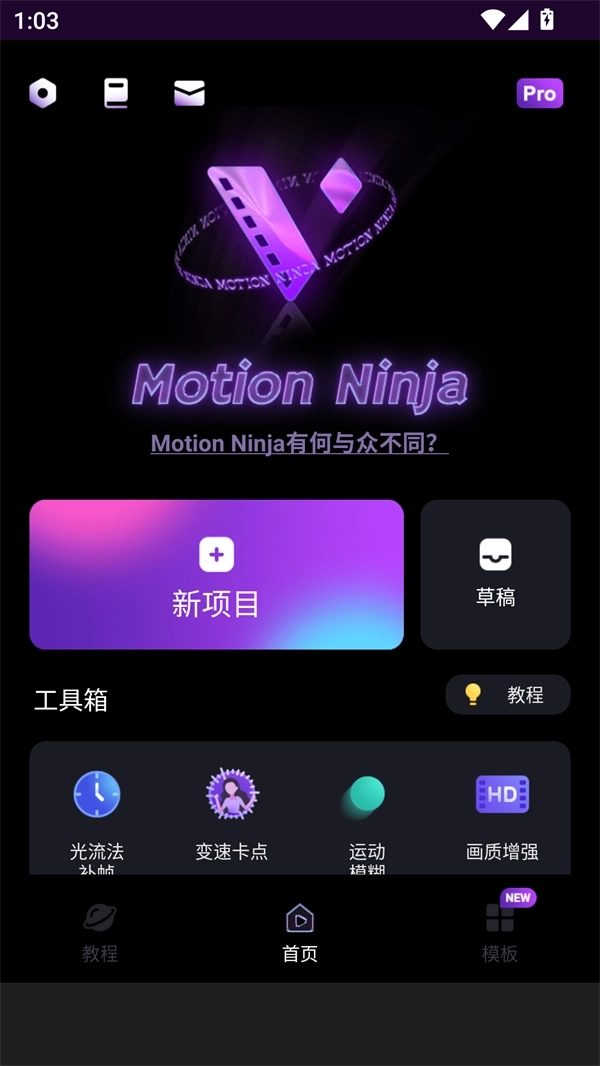This screenshot has height=1066, width=600.
Task: Open the "Motion Ninja有何与众不同?" link
Action: [x=299, y=443]
